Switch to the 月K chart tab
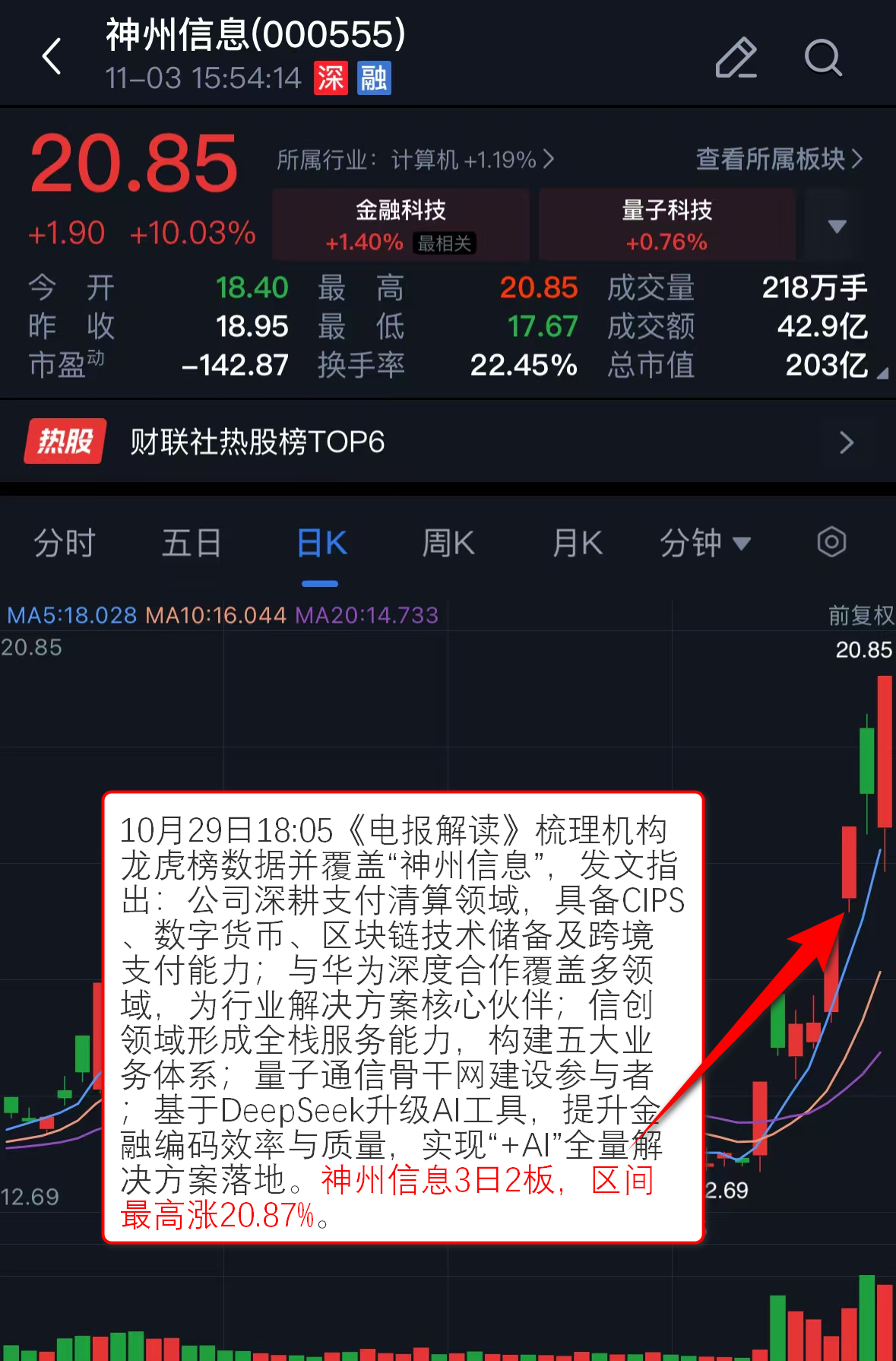 (x=577, y=543)
